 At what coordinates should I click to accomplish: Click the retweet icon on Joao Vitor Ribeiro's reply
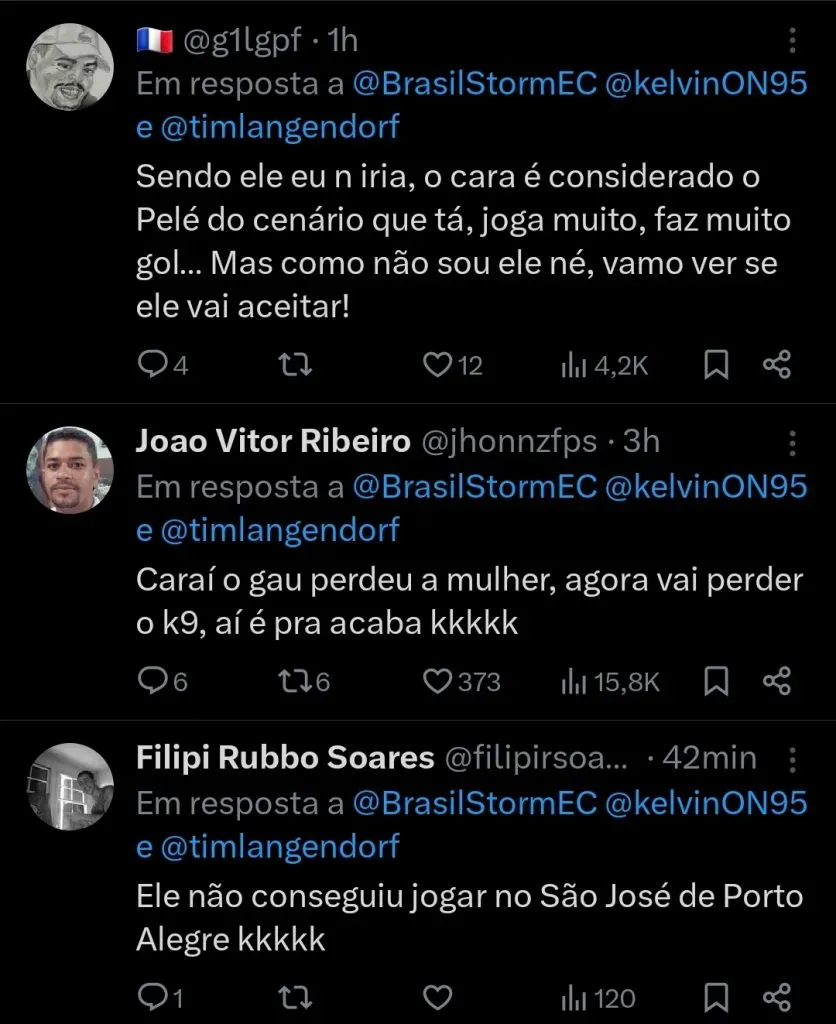pyautogui.click(x=293, y=681)
